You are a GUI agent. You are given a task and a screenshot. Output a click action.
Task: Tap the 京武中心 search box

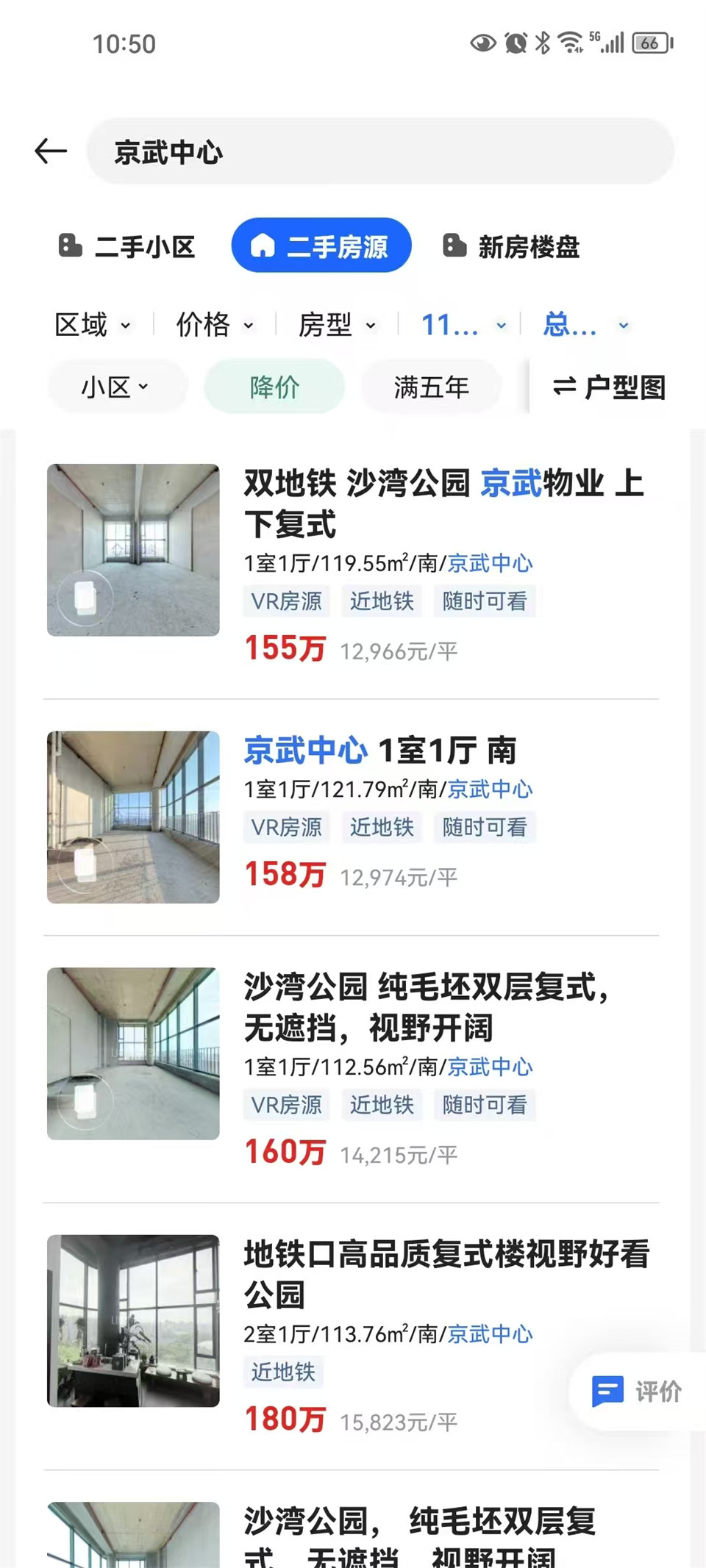coord(379,151)
